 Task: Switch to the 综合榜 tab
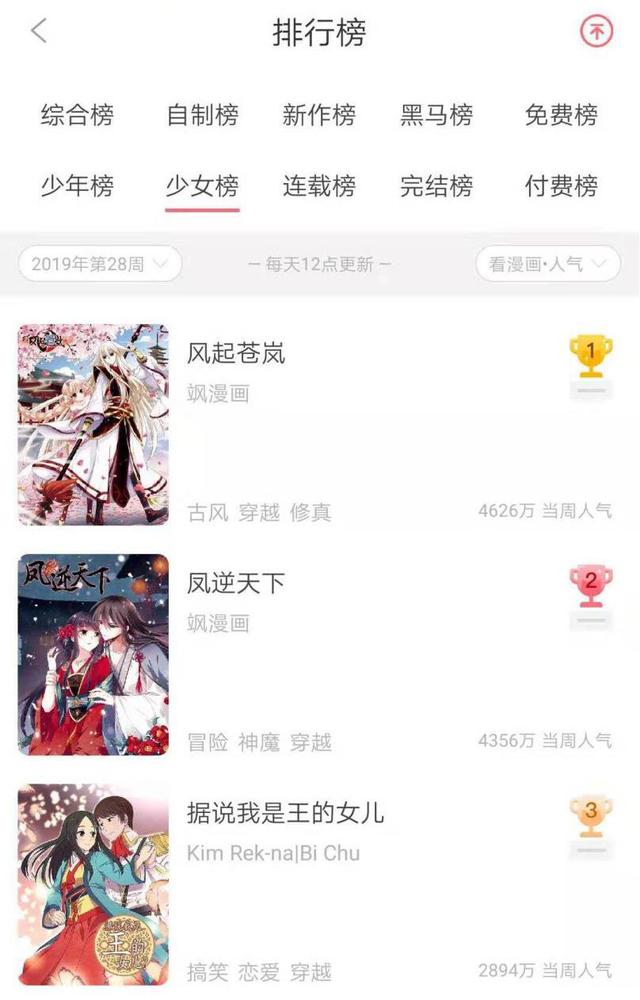pyautogui.click(x=77, y=115)
